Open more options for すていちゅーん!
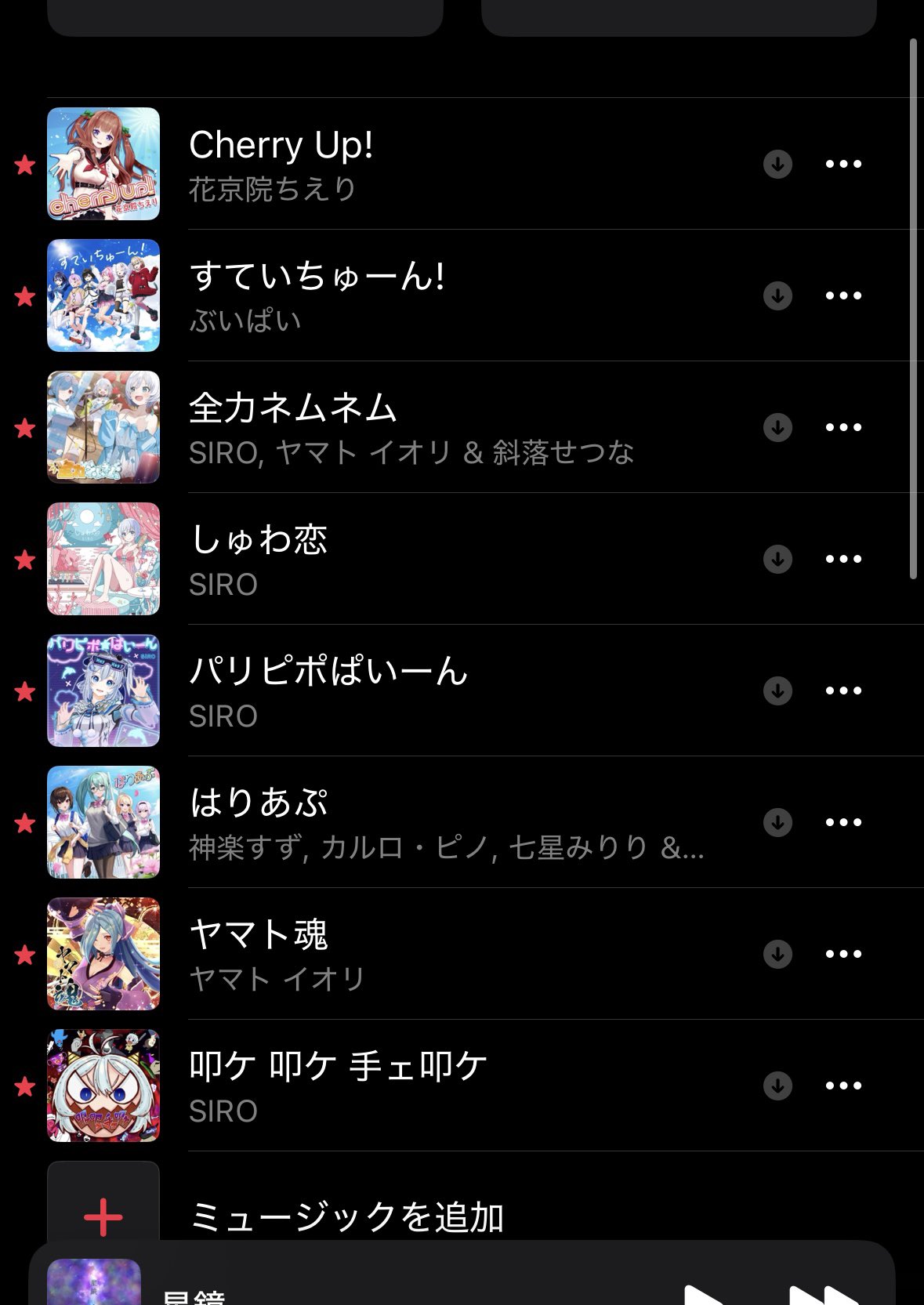 coord(843,295)
